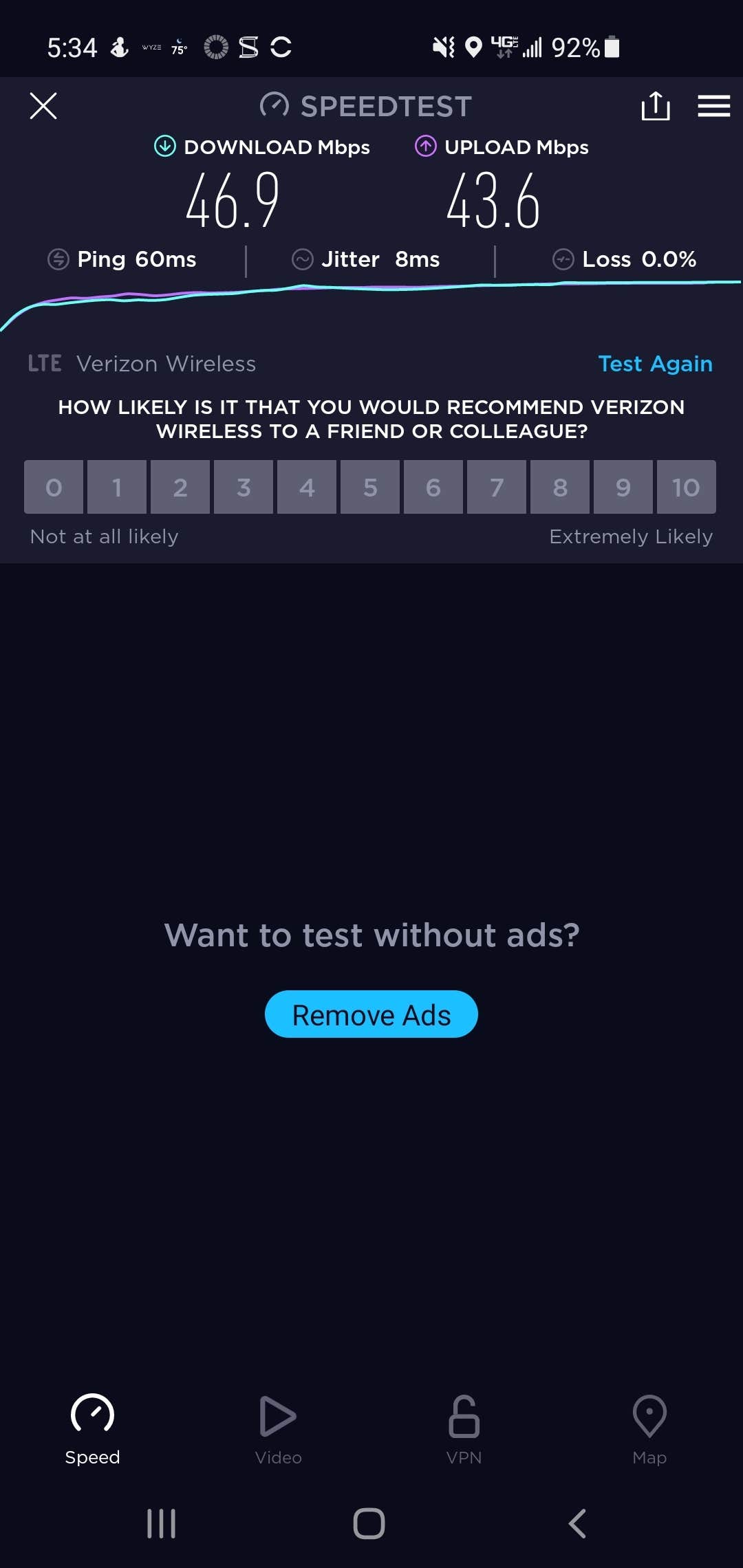
Task: Close the speed test results
Action: tap(43, 106)
